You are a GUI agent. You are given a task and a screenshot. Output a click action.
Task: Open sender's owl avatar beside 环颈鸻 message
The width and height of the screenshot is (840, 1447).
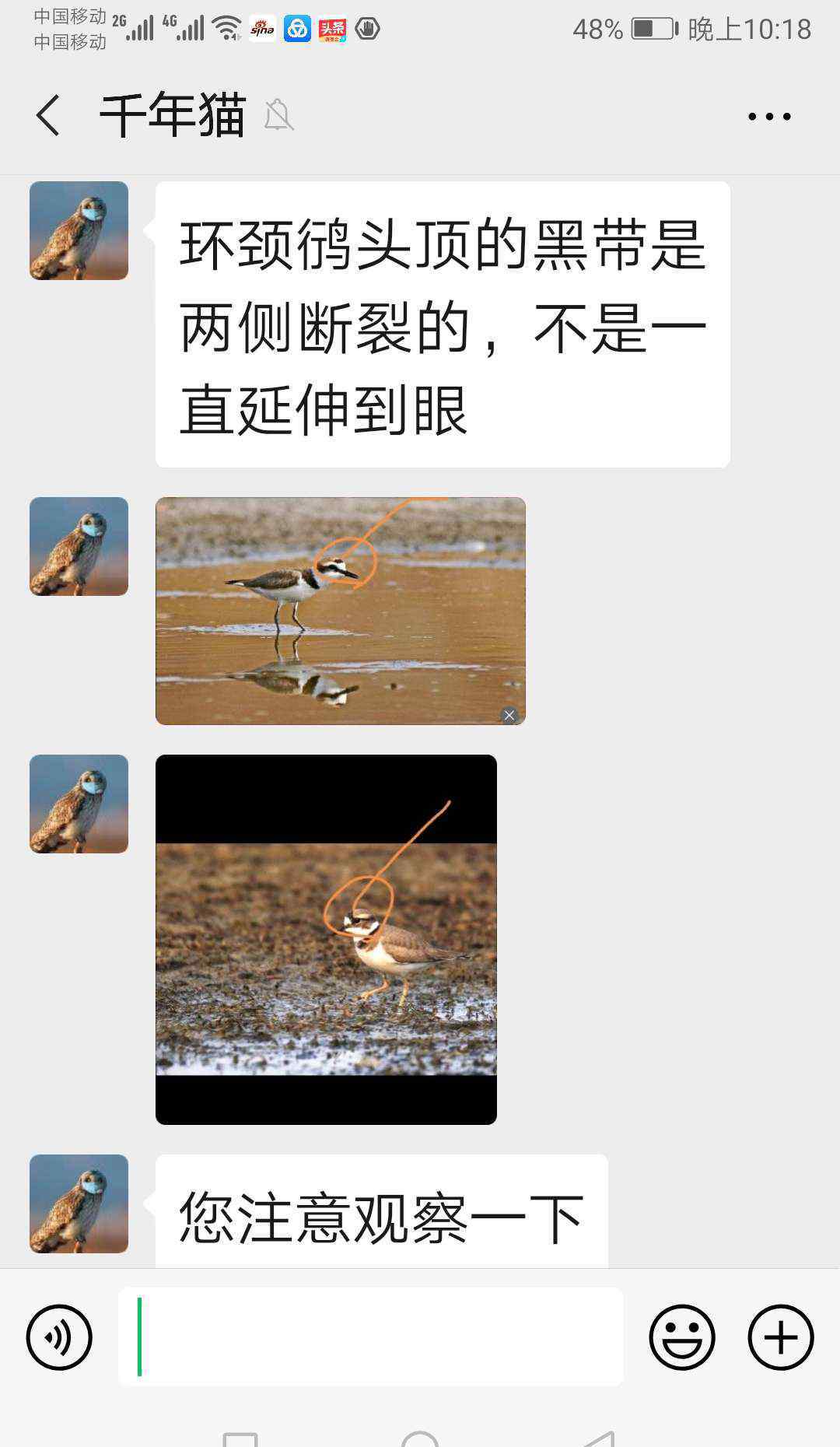click(79, 230)
